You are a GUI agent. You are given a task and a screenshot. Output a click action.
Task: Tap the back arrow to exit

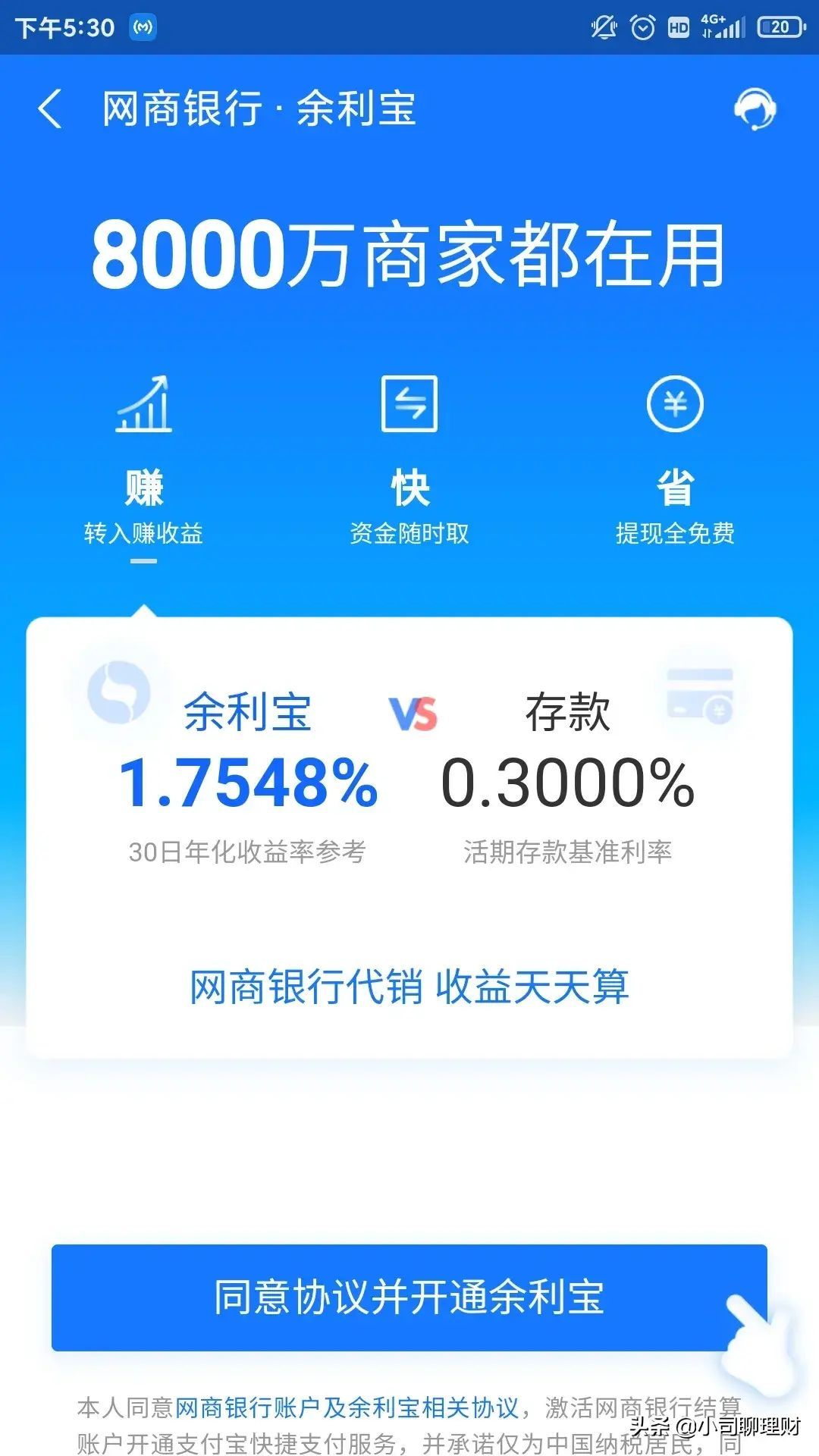coord(50,108)
